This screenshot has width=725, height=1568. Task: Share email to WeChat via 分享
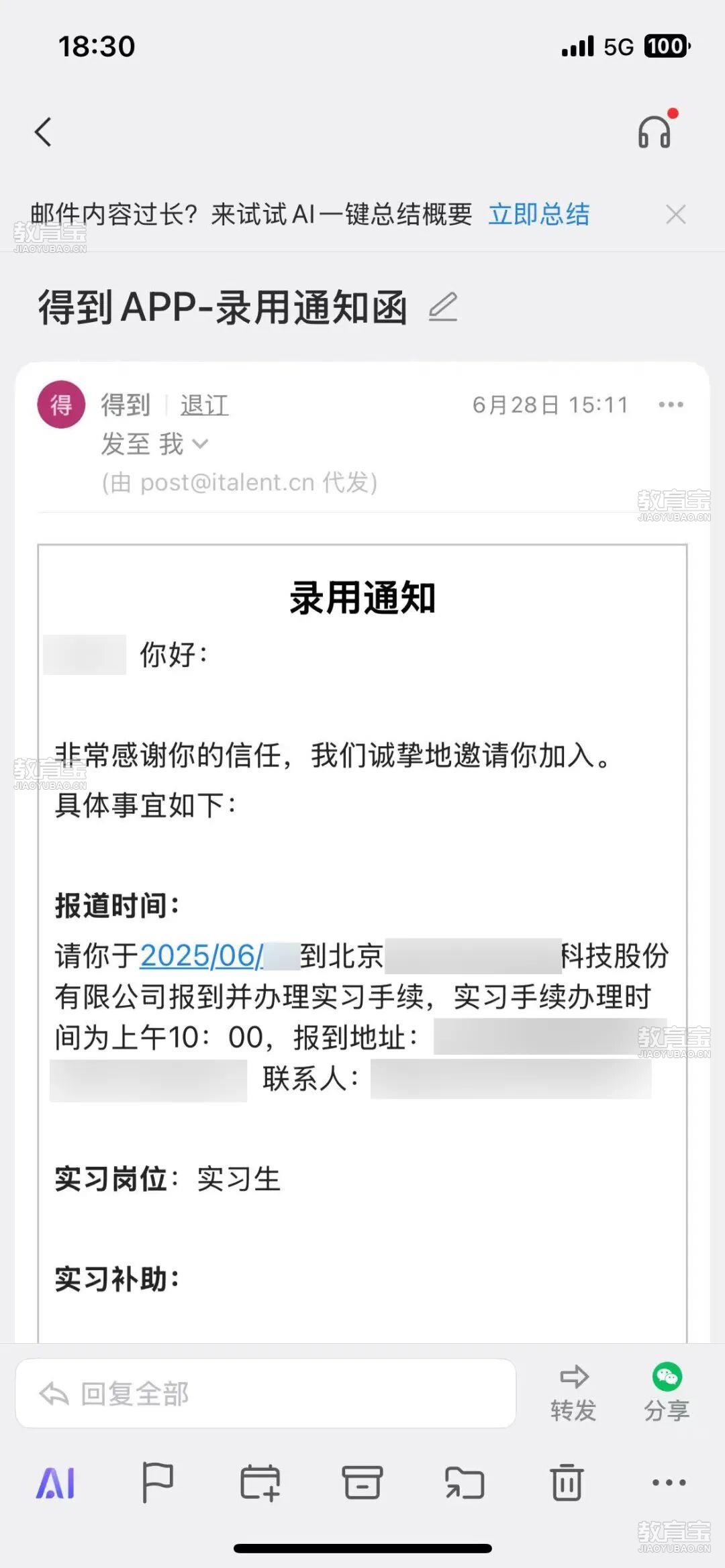667,1393
